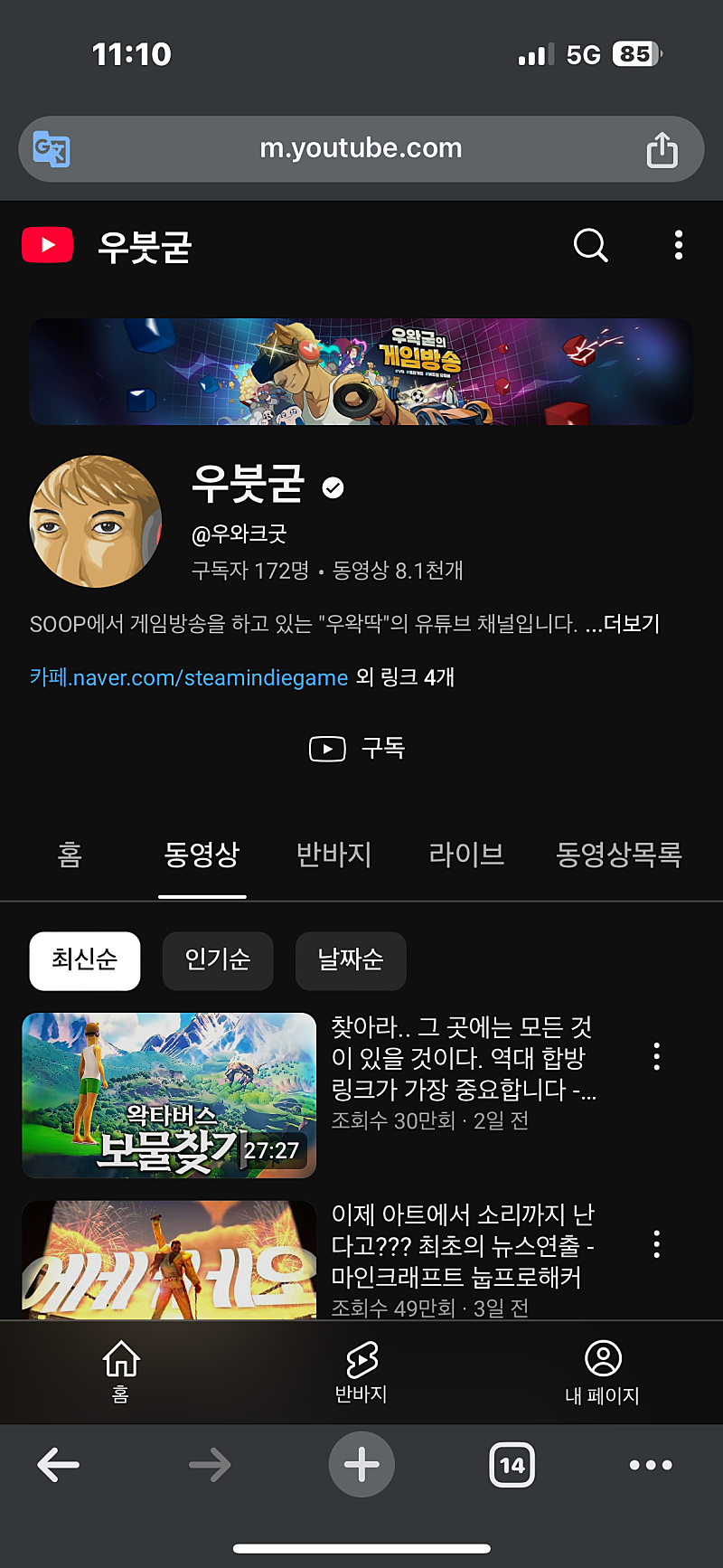
Task: Open YouTube search magnifier
Action: (x=590, y=245)
